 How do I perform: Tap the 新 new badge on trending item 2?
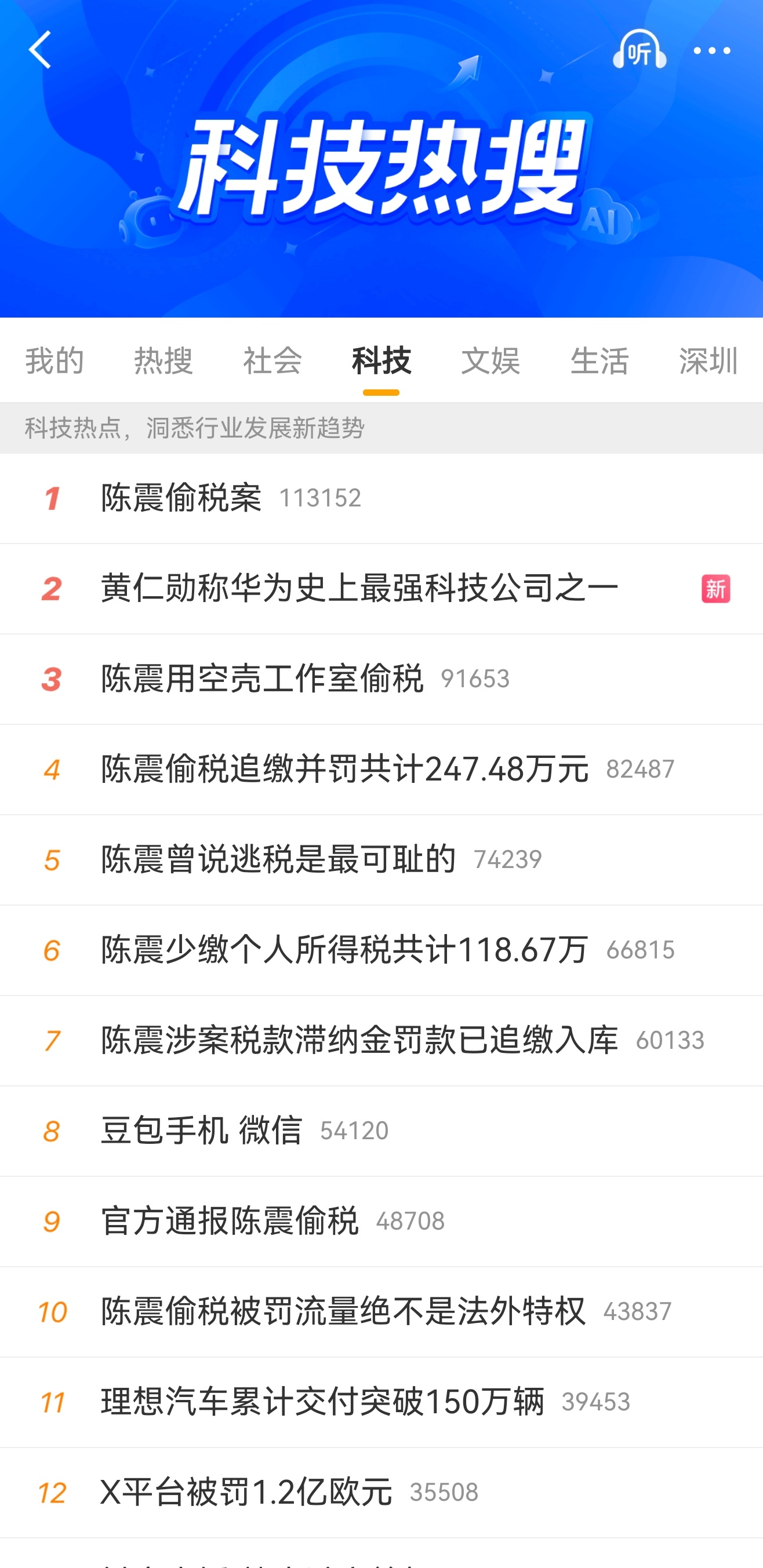(716, 589)
